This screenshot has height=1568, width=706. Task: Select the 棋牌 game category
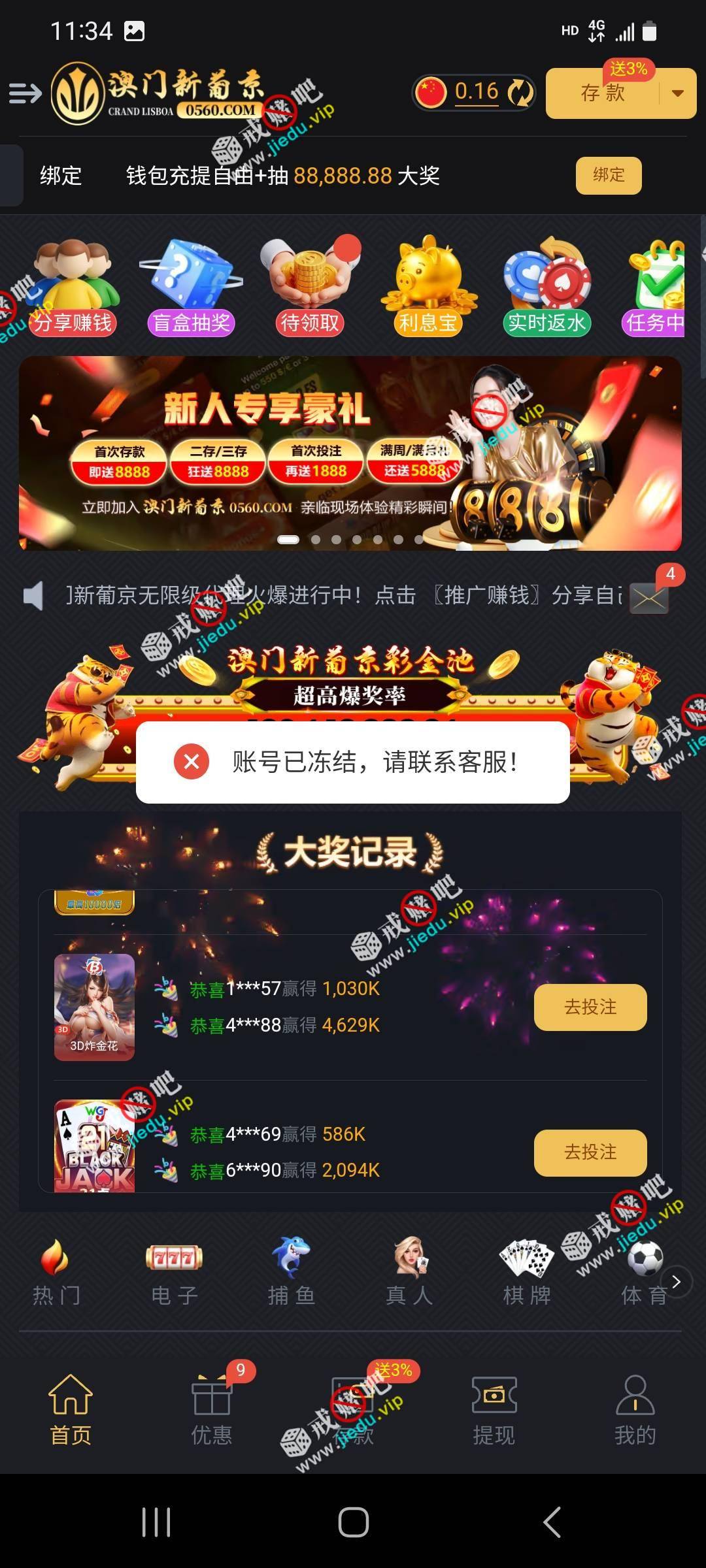(x=527, y=1271)
